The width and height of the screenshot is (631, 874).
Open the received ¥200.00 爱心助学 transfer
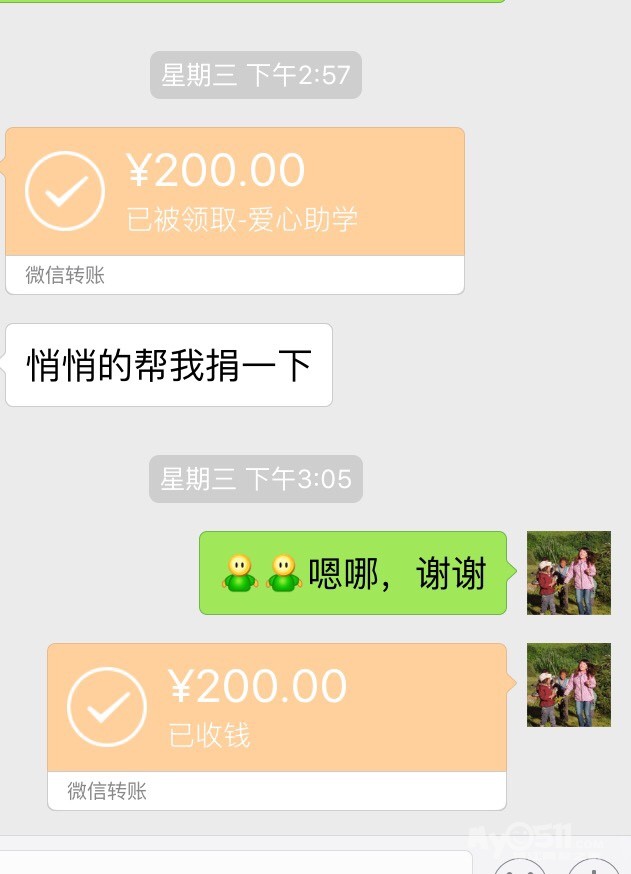[235, 192]
